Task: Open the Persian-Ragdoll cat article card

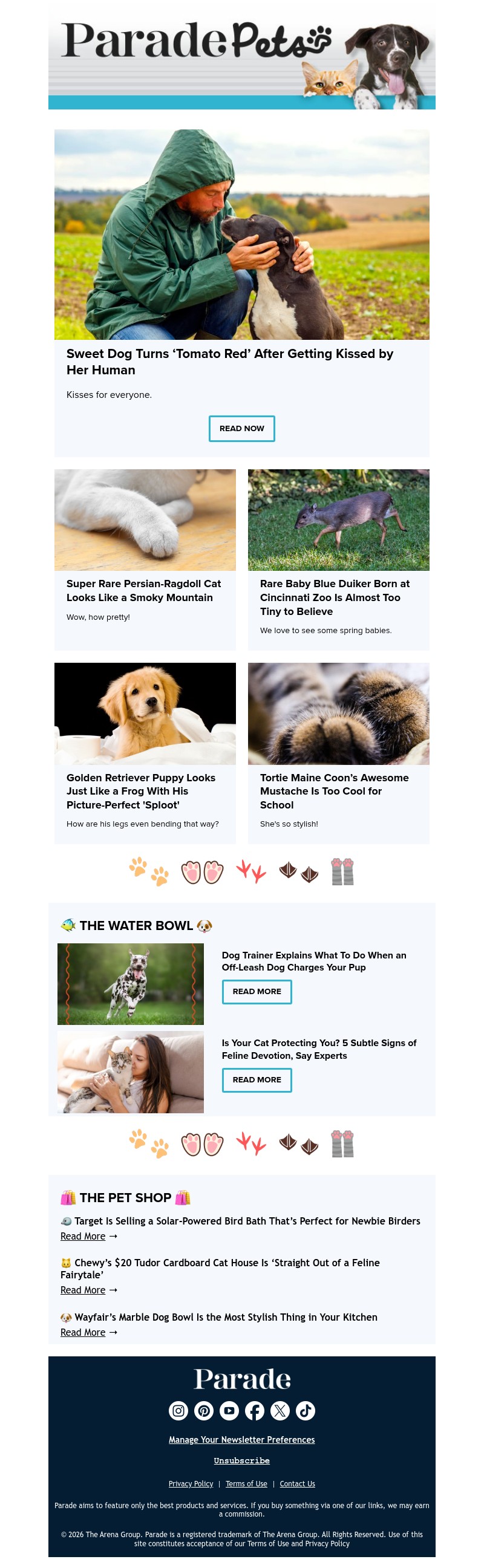Action: 143,590
